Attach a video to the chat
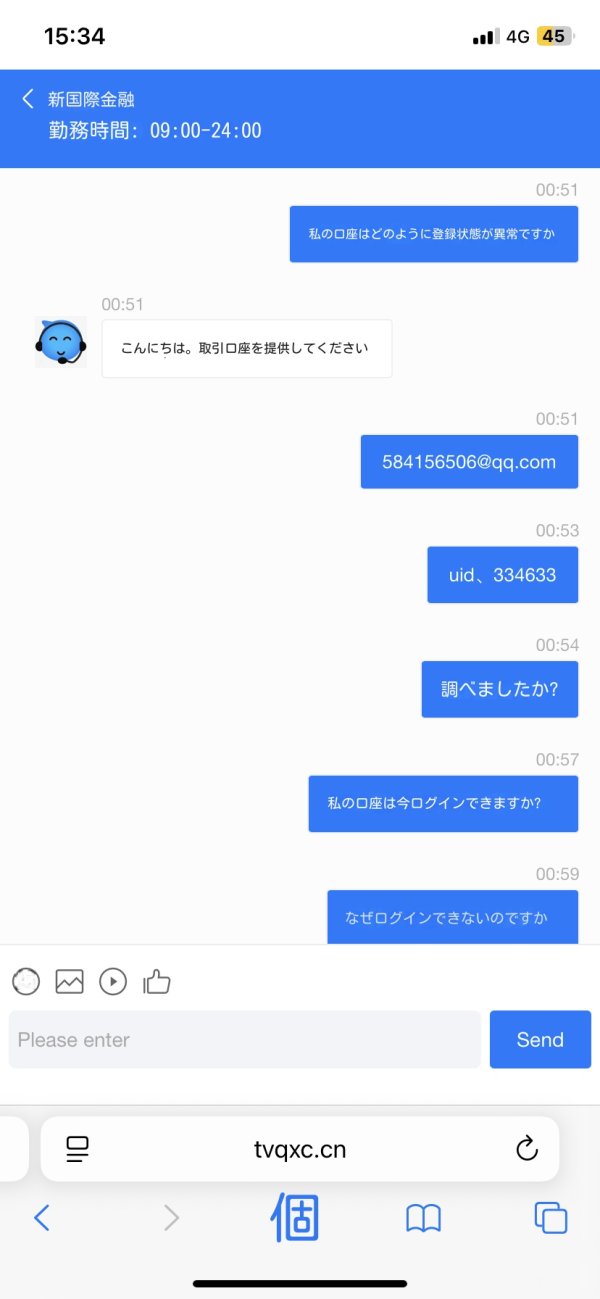This screenshot has height=1299, width=600. [x=113, y=982]
